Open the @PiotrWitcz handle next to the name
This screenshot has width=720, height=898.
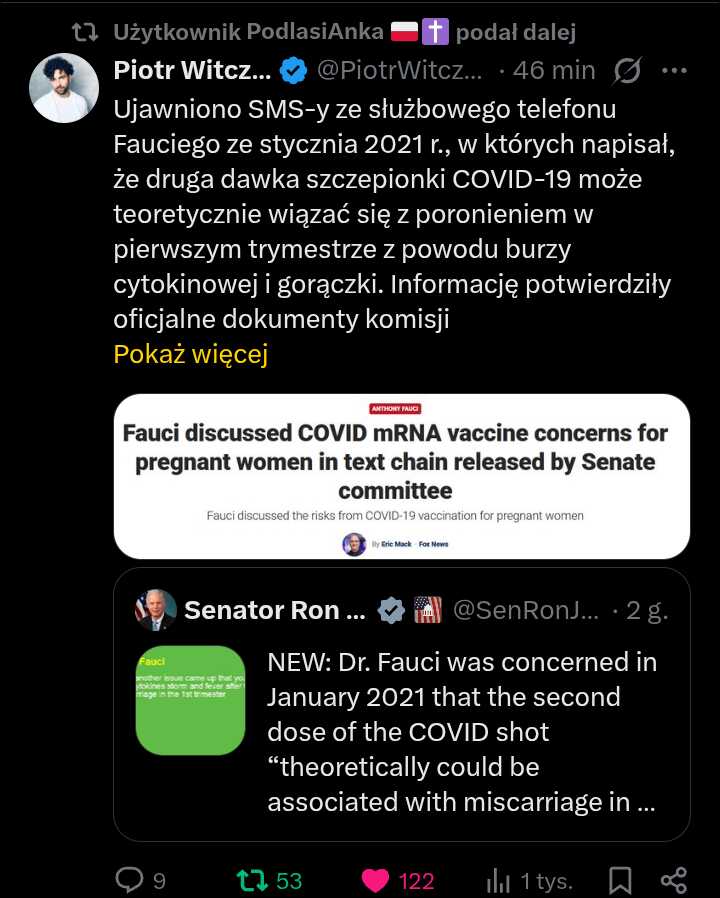tap(399, 70)
